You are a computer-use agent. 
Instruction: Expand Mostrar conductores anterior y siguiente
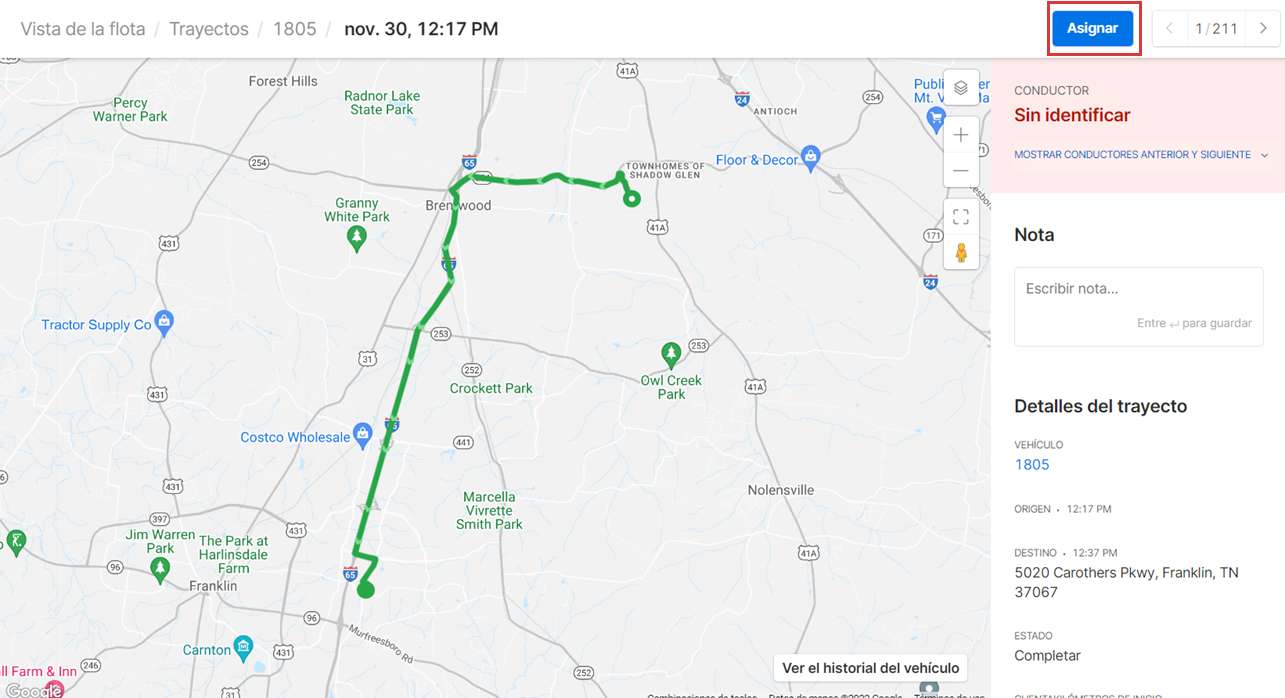tap(1140, 155)
